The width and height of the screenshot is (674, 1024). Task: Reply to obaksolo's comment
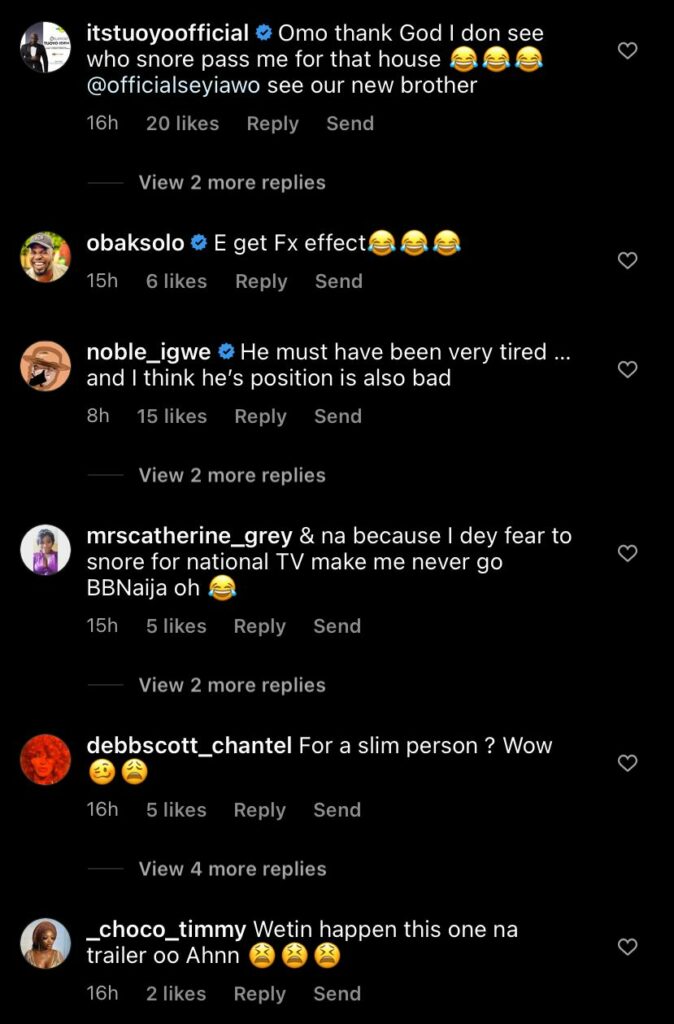coord(261,281)
